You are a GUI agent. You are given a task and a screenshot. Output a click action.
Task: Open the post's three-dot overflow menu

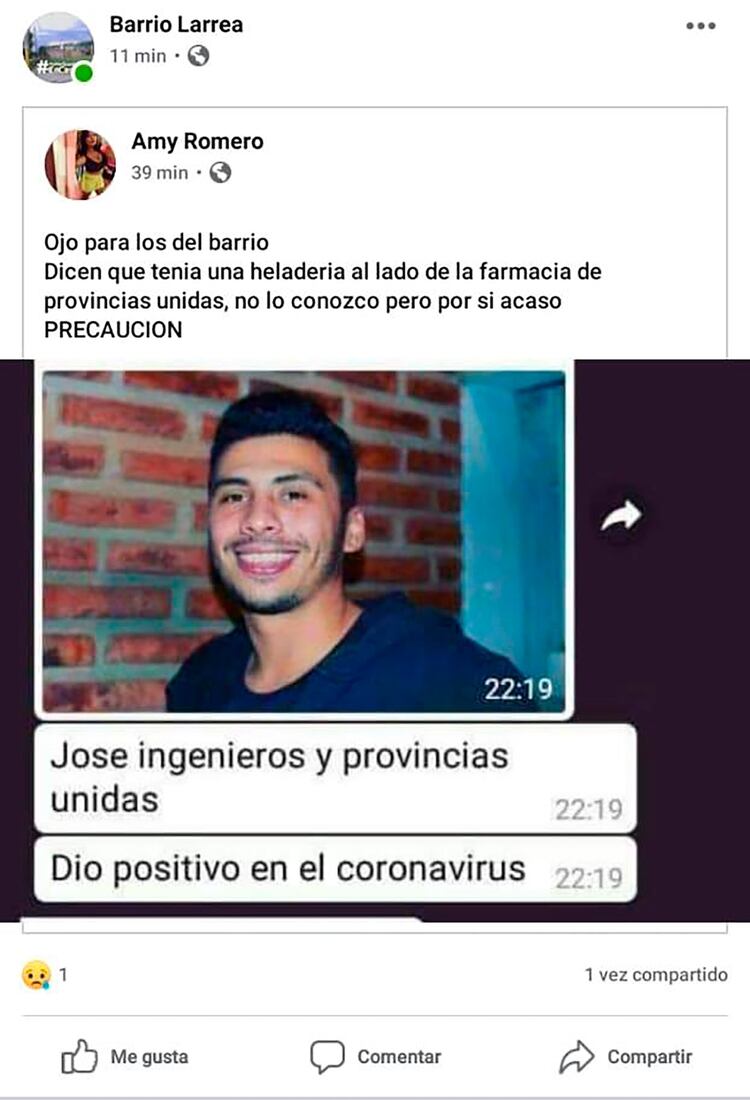[700, 27]
